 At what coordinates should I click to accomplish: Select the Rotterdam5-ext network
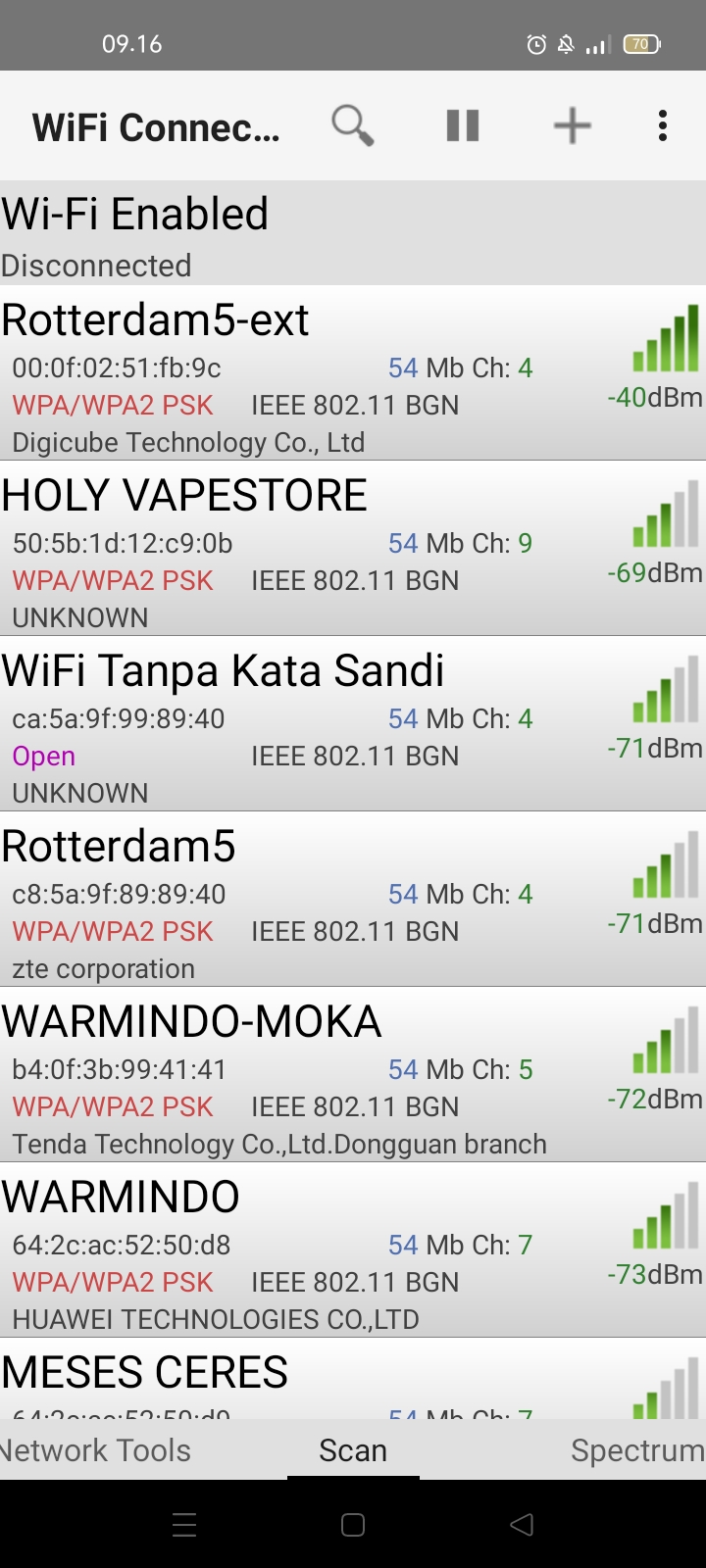(353, 373)
